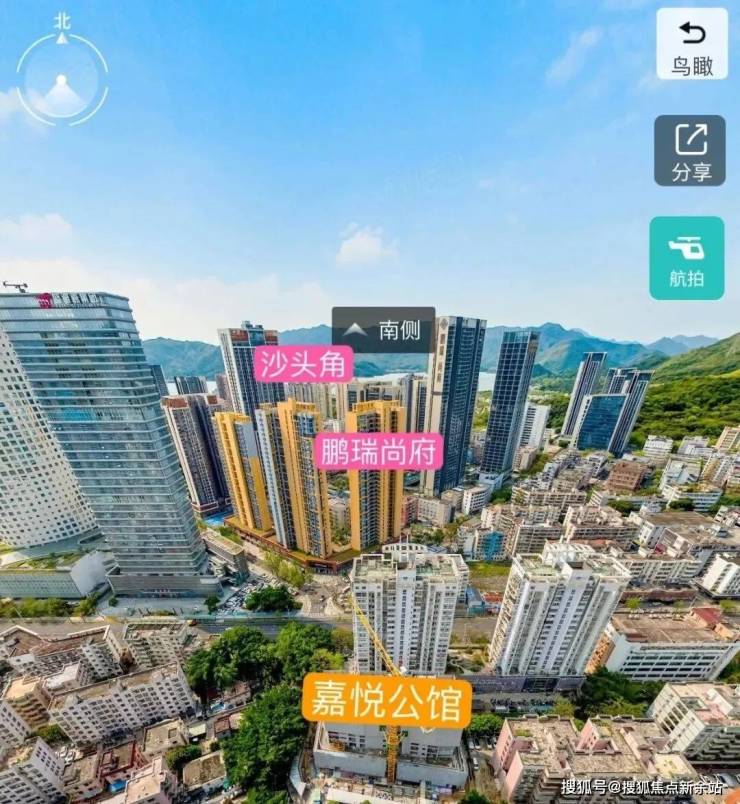Switch to 航拍 aerial mode
740x804 pixels.
click(686, 258)
